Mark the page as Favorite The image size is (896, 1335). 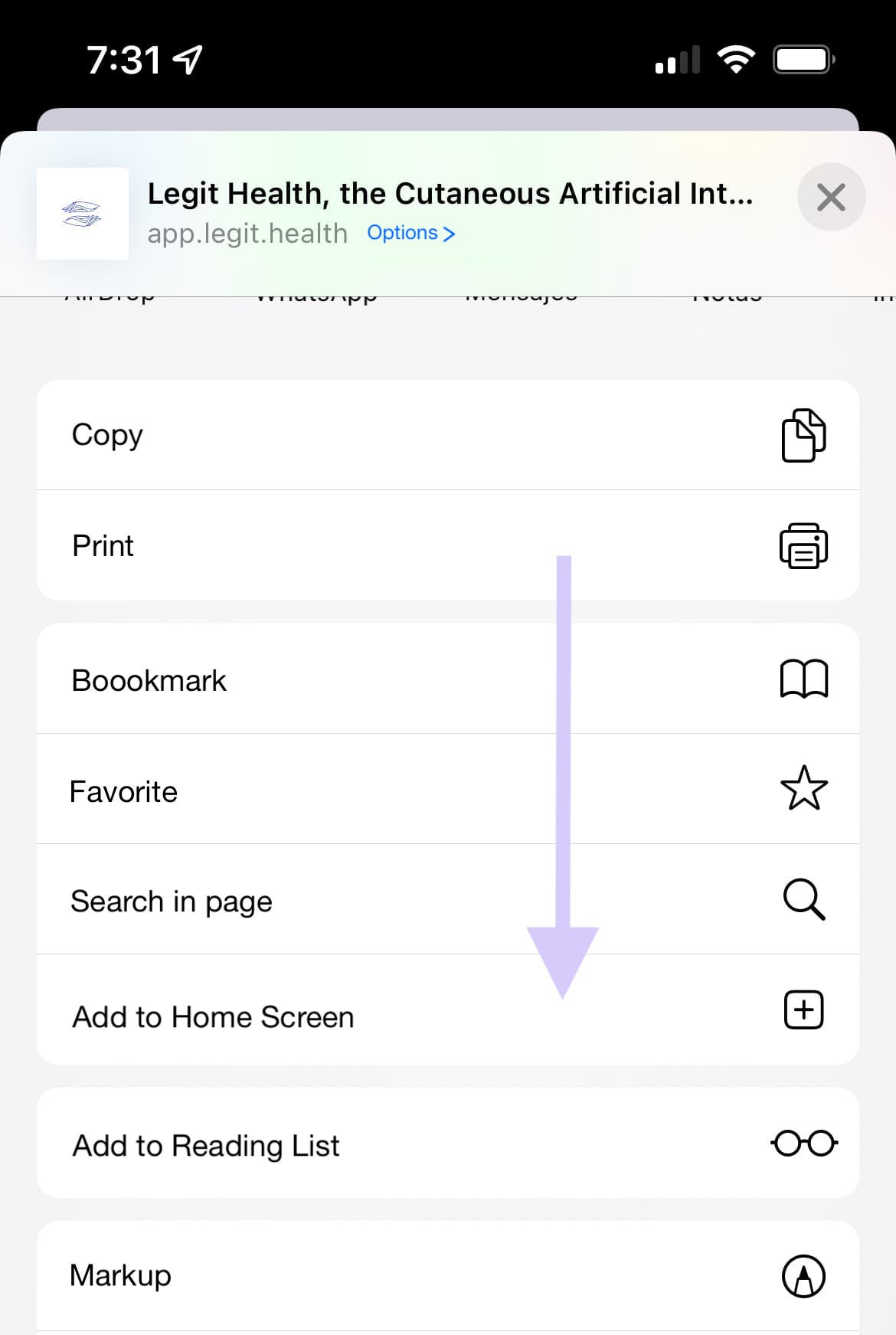pyautogui.click(x=447, y=790)
